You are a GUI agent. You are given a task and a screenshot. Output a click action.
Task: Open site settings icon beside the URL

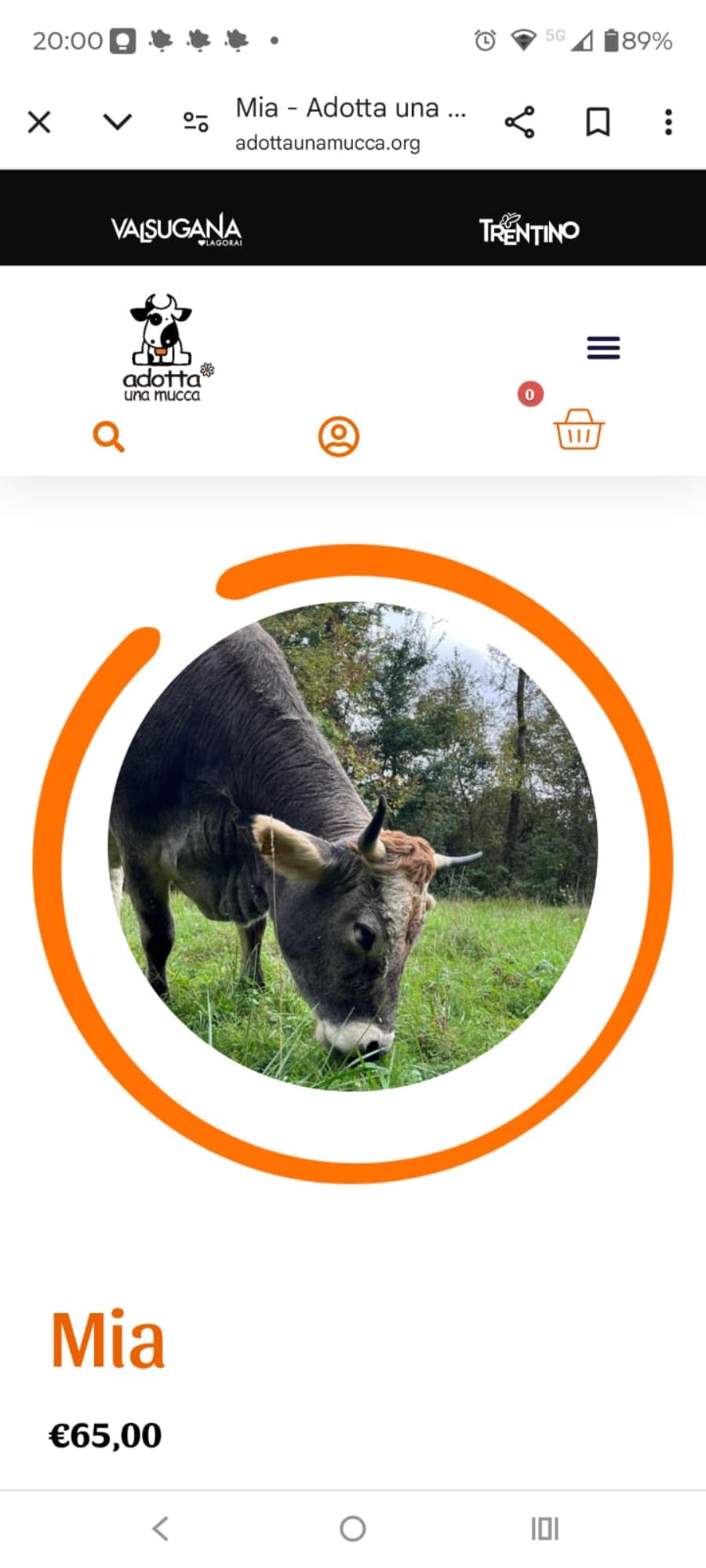(195, 122)
